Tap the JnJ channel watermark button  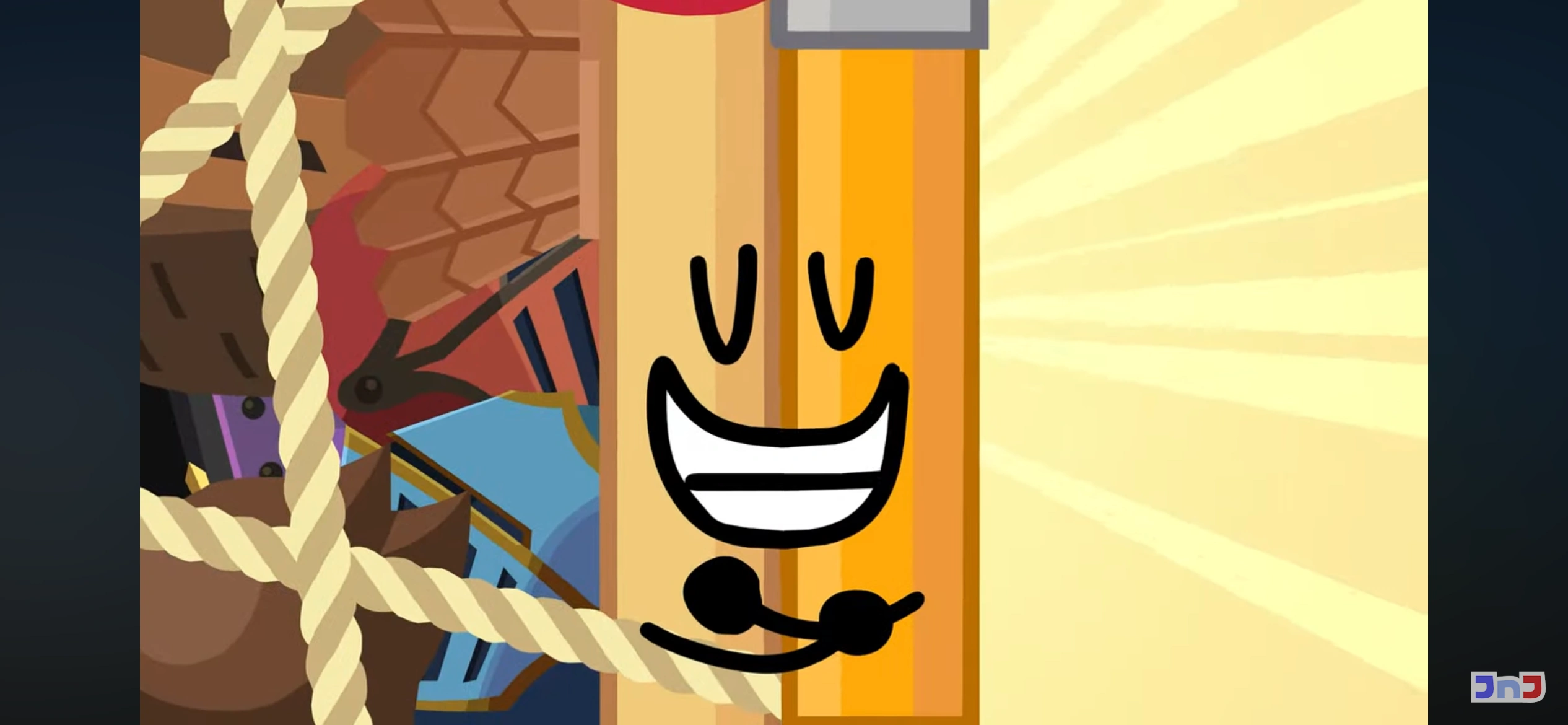click(1507, 687)
